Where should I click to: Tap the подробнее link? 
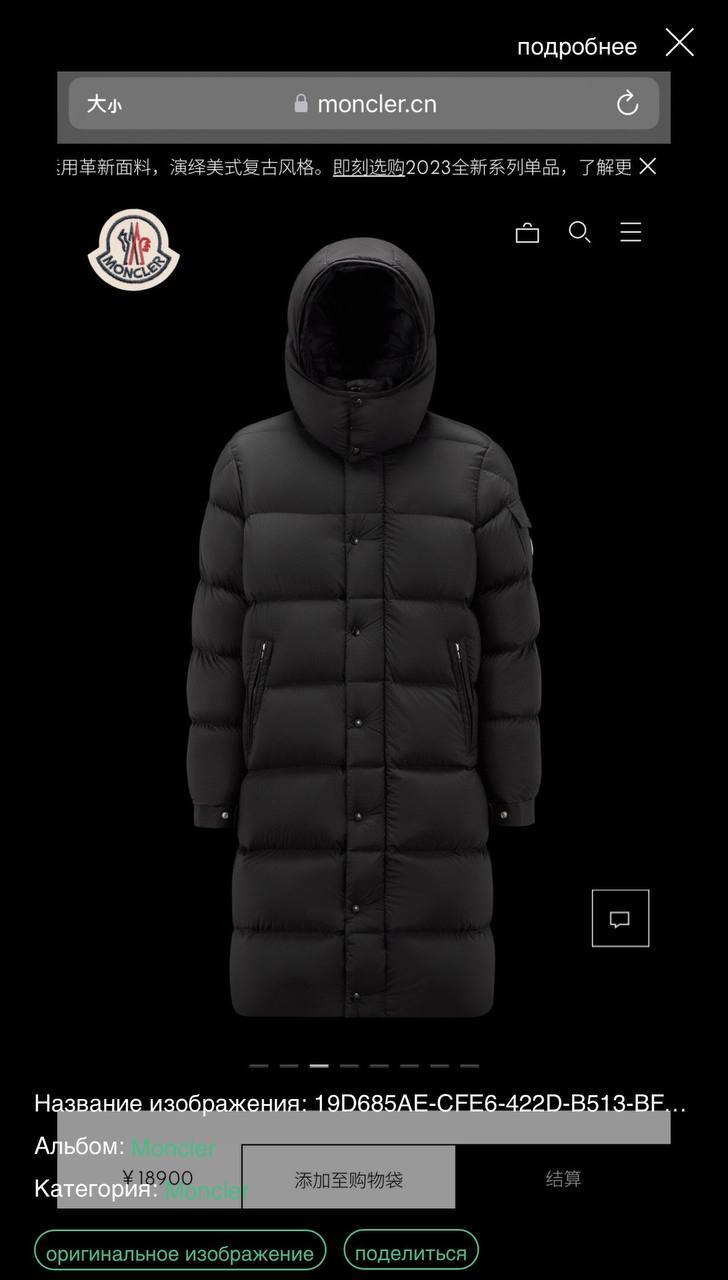(576, 47)
